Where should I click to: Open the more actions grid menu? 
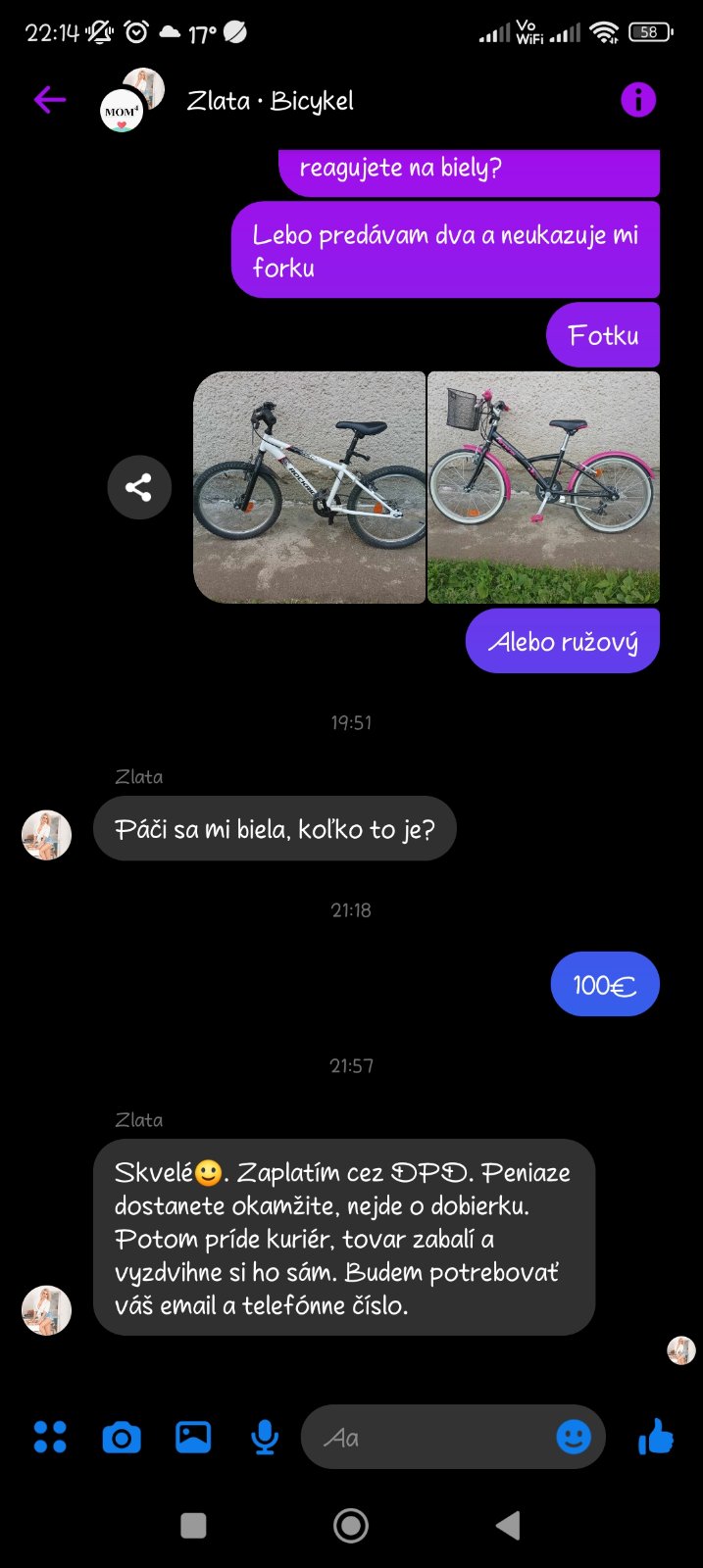(x=50, y=1437)
